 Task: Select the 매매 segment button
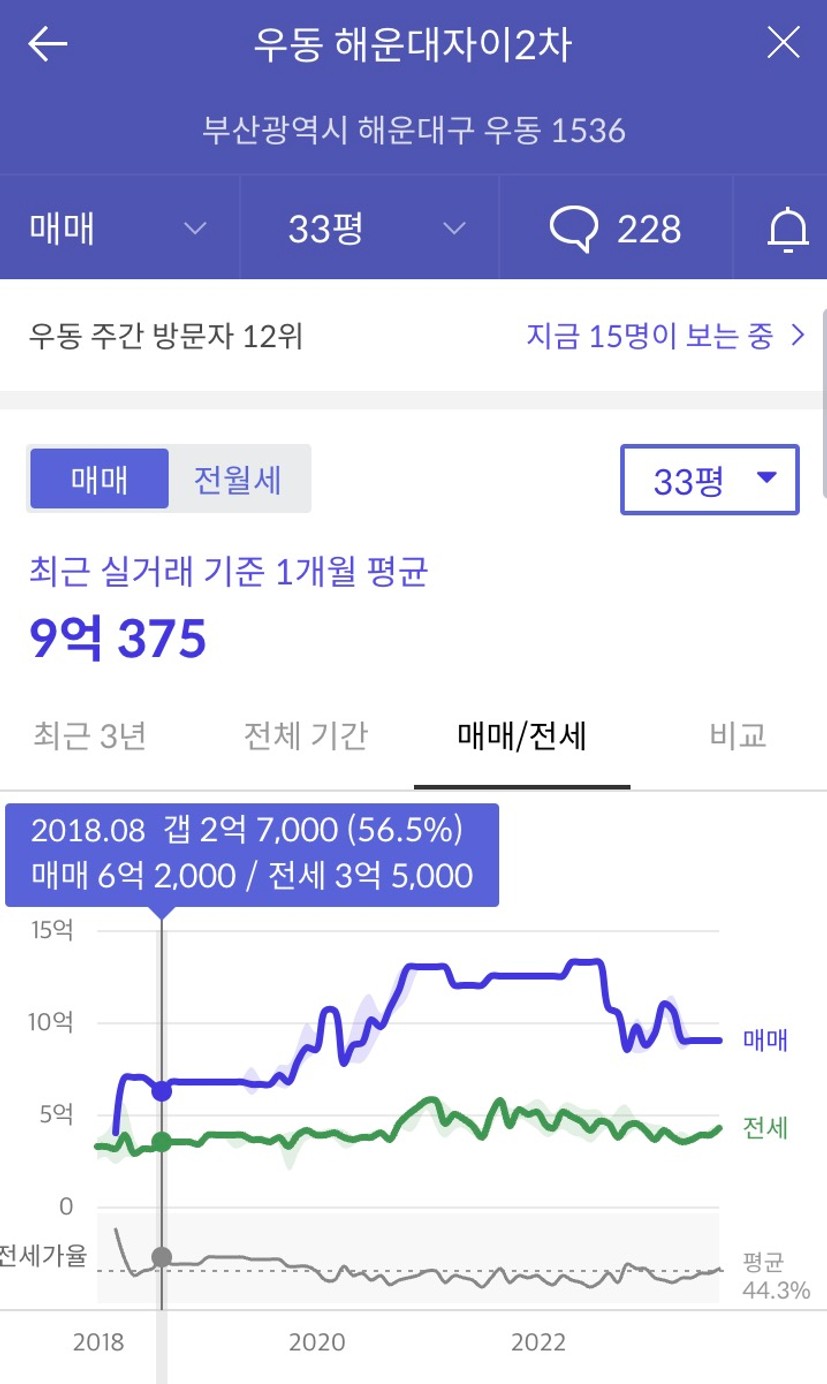tap(99, 480)
